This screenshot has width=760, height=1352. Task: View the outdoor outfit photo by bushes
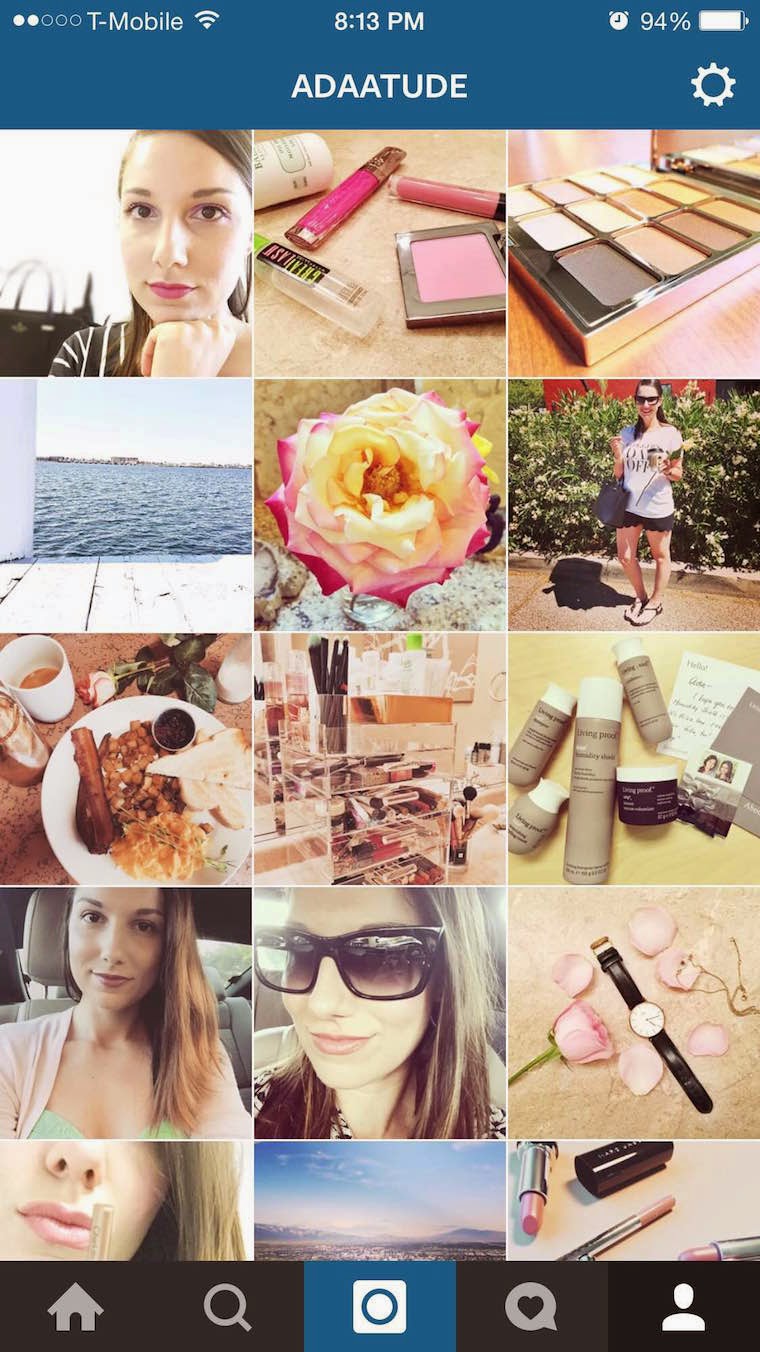point(634,504)
